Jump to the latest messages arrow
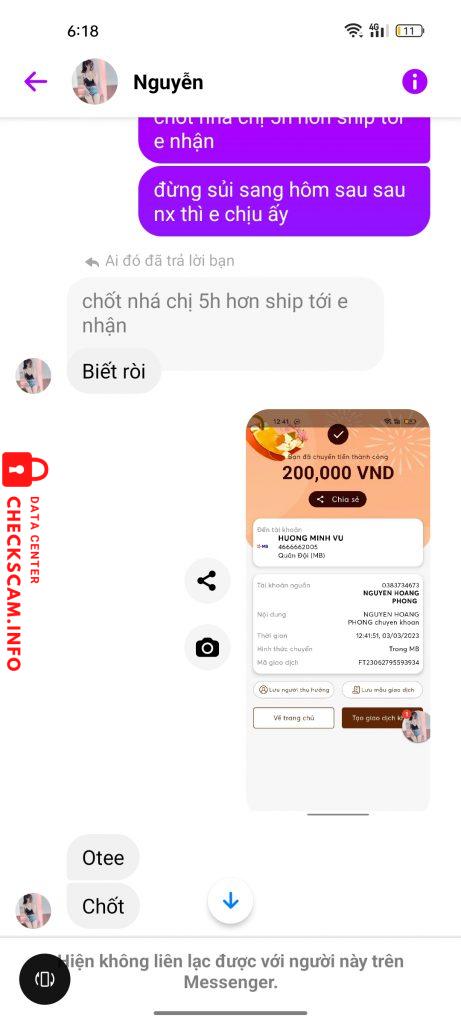The image size is (461, 1024). click(x=230, y=901)
